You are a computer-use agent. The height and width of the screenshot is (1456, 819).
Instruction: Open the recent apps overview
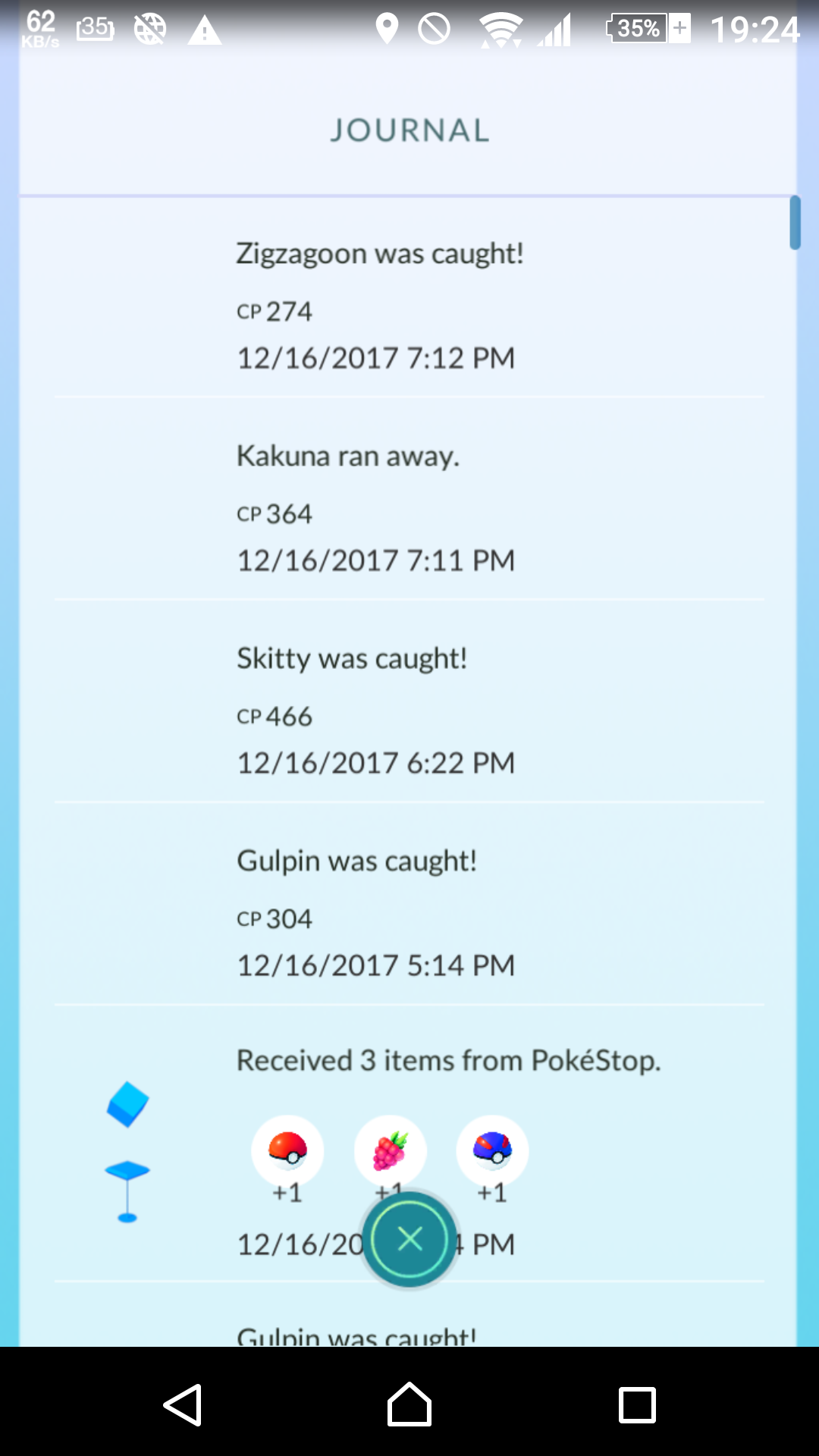click(637, 1405)
